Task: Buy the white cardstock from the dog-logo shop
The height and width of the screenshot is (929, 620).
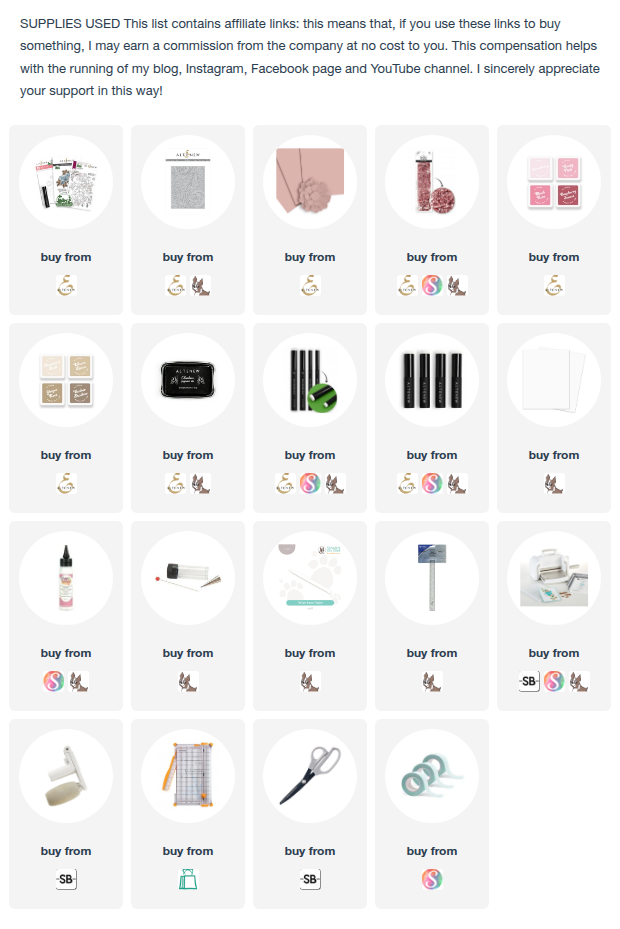Action: coord(554,484)
